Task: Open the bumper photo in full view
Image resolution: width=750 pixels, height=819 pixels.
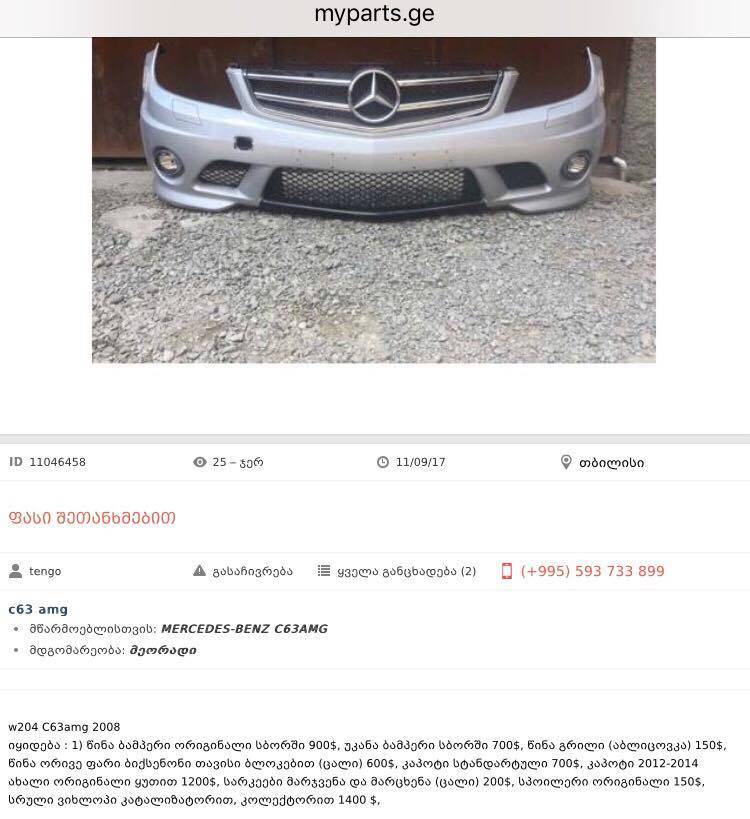Action: point(373,200)
